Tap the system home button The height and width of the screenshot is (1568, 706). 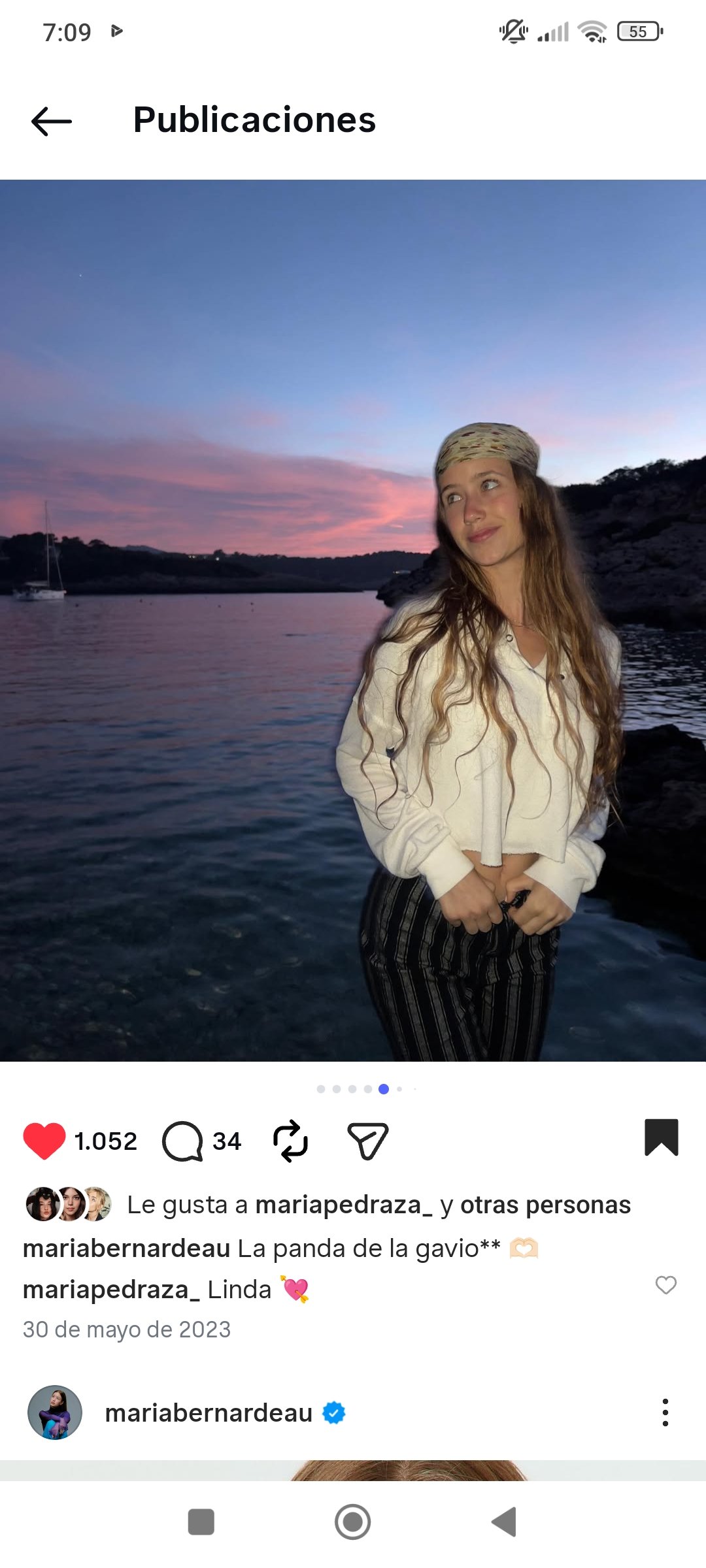coord(353,1522)
